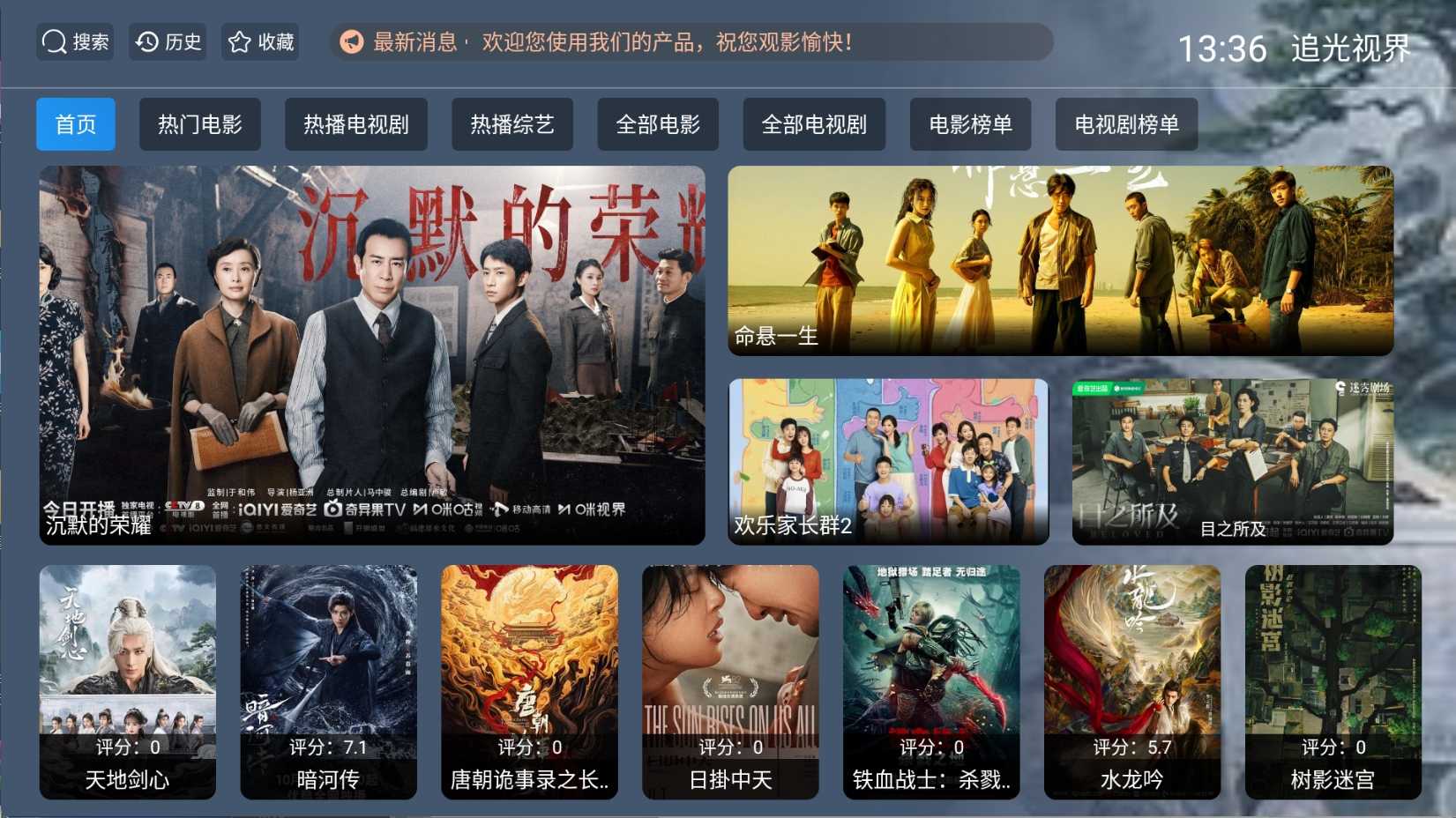The image size is (1456, 818).
Task: Go to the 热播综艺 tab
Action: click(512, 124)
